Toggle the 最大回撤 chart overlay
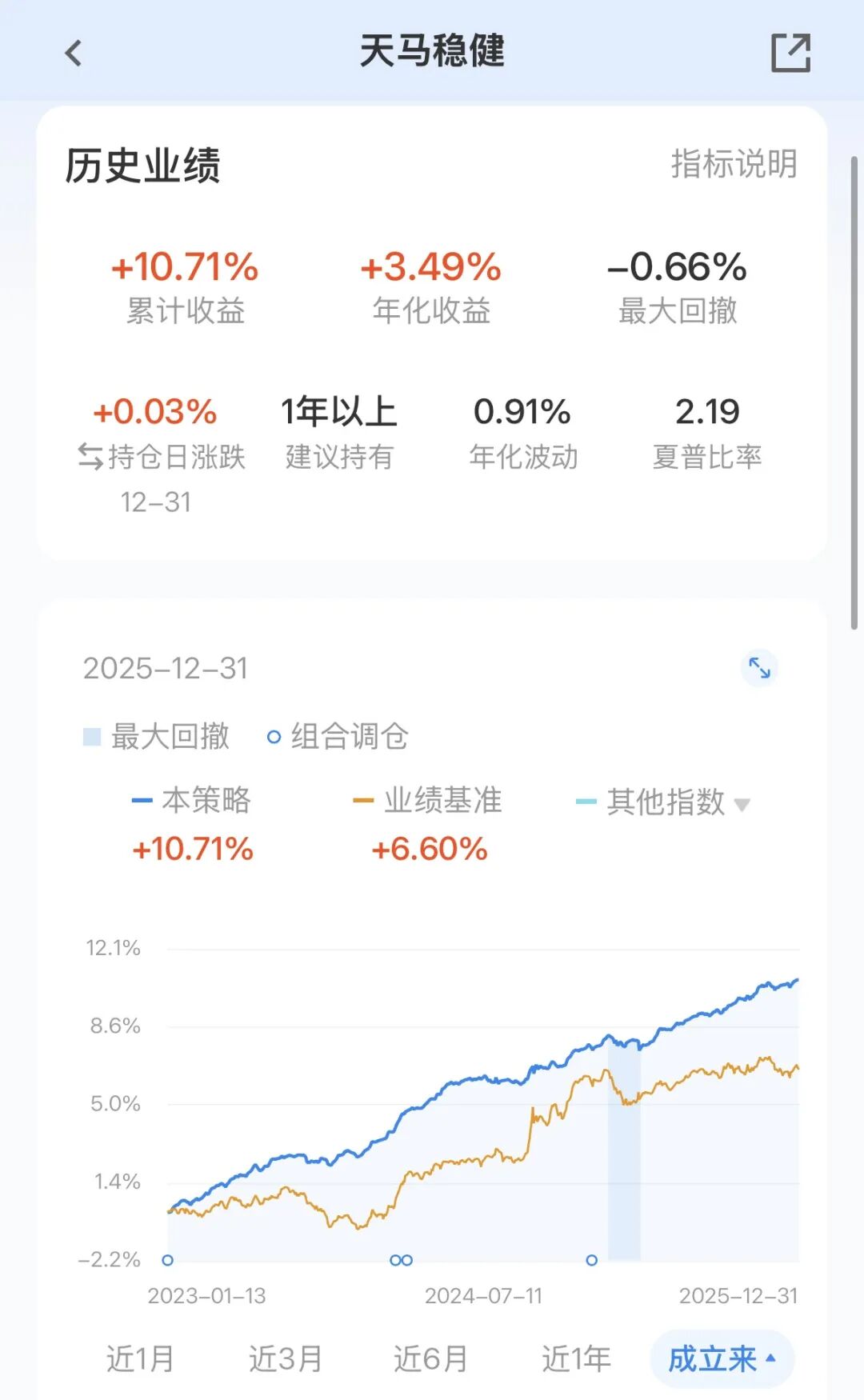The width and height of the screenshot is (864, 1400). (x=157, y=736)
